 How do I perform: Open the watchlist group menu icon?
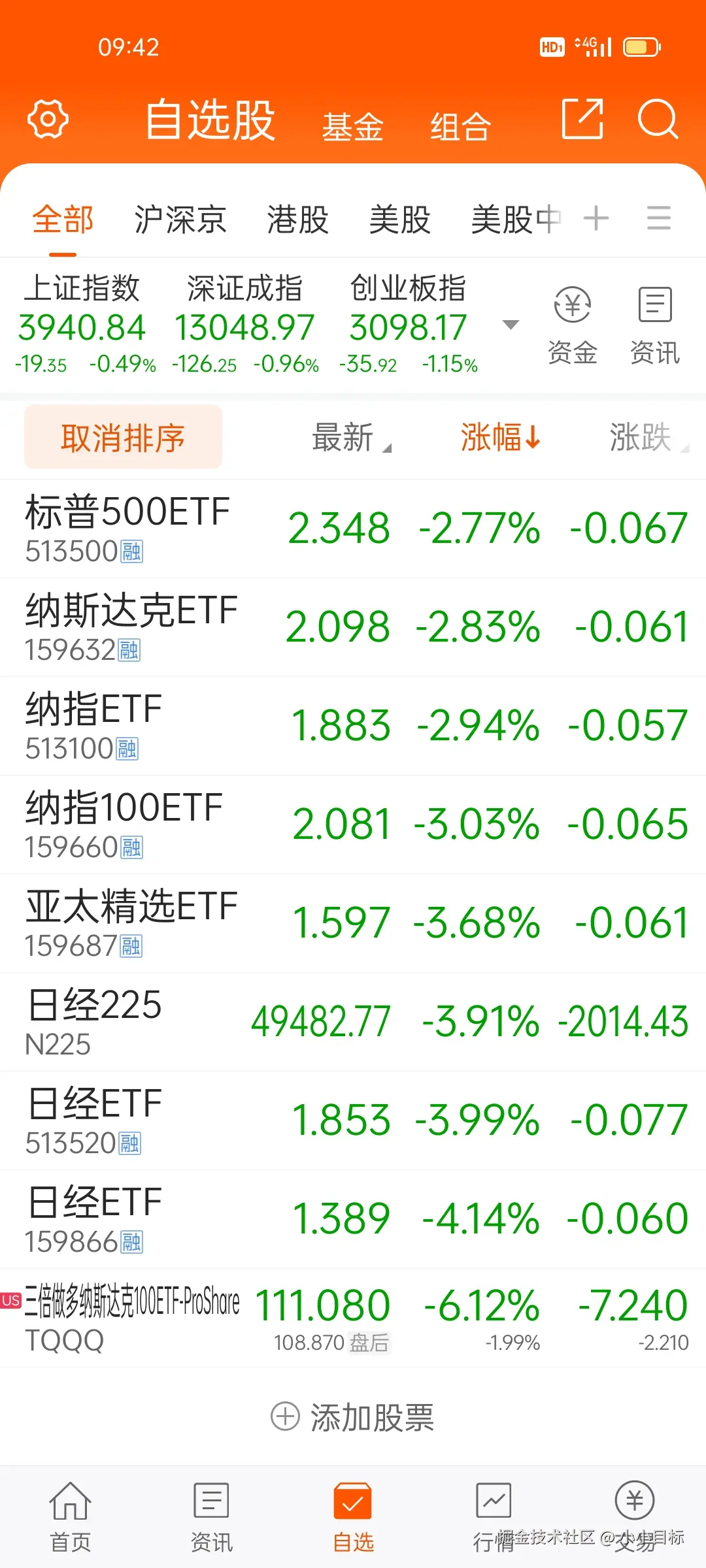(x=659, y=219)
